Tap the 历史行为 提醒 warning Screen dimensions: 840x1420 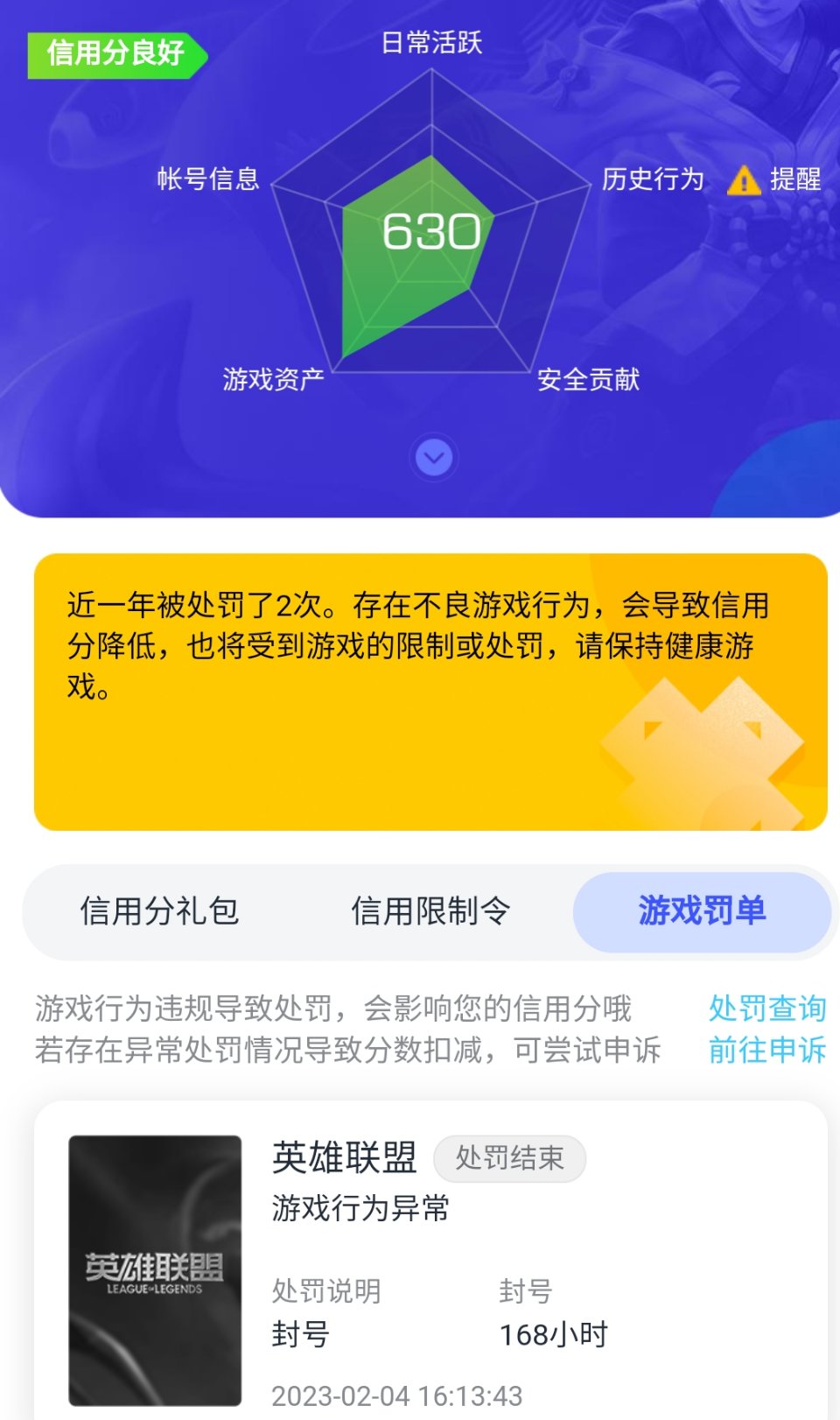click(775, 179)
